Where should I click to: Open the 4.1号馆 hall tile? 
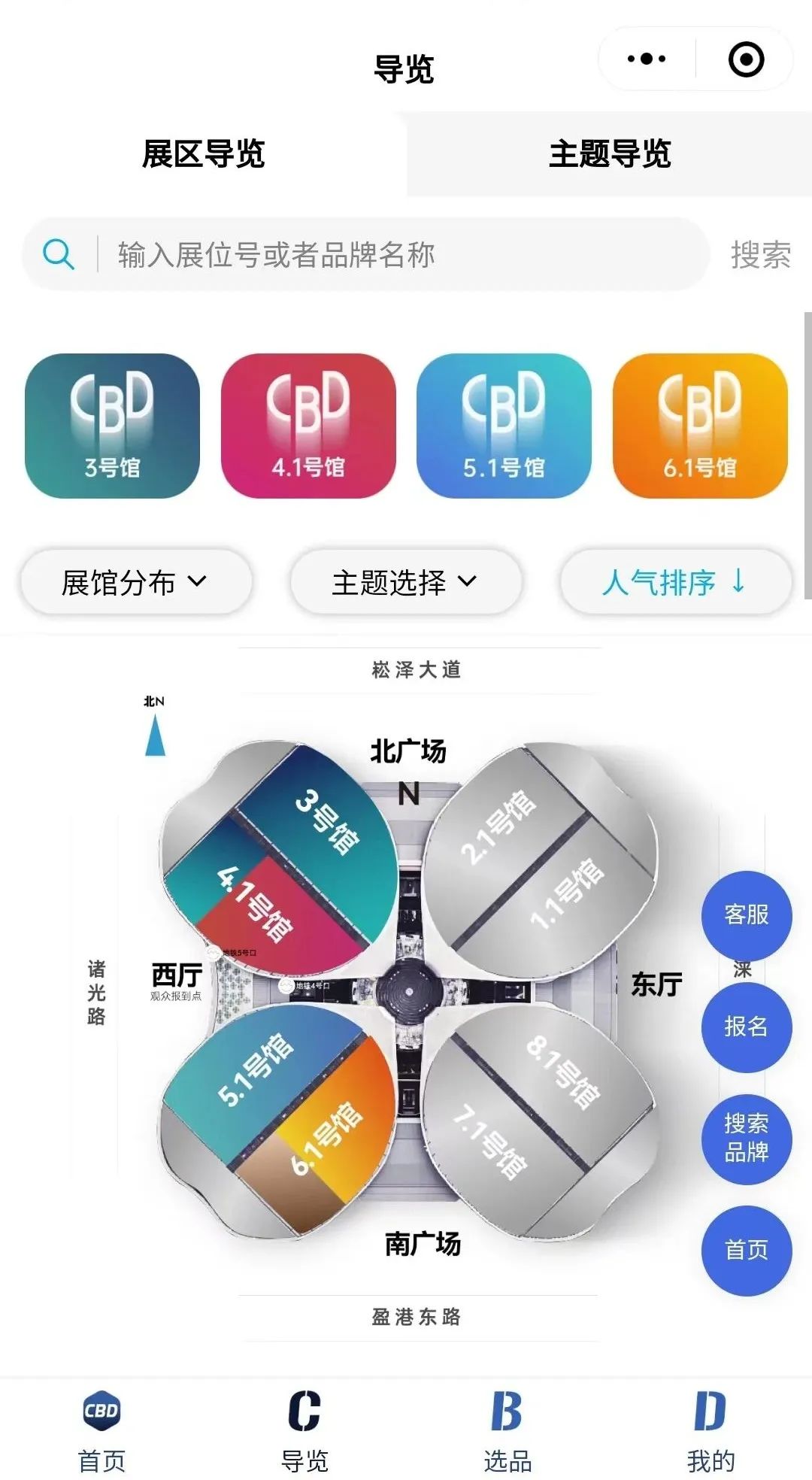(308, 426)
